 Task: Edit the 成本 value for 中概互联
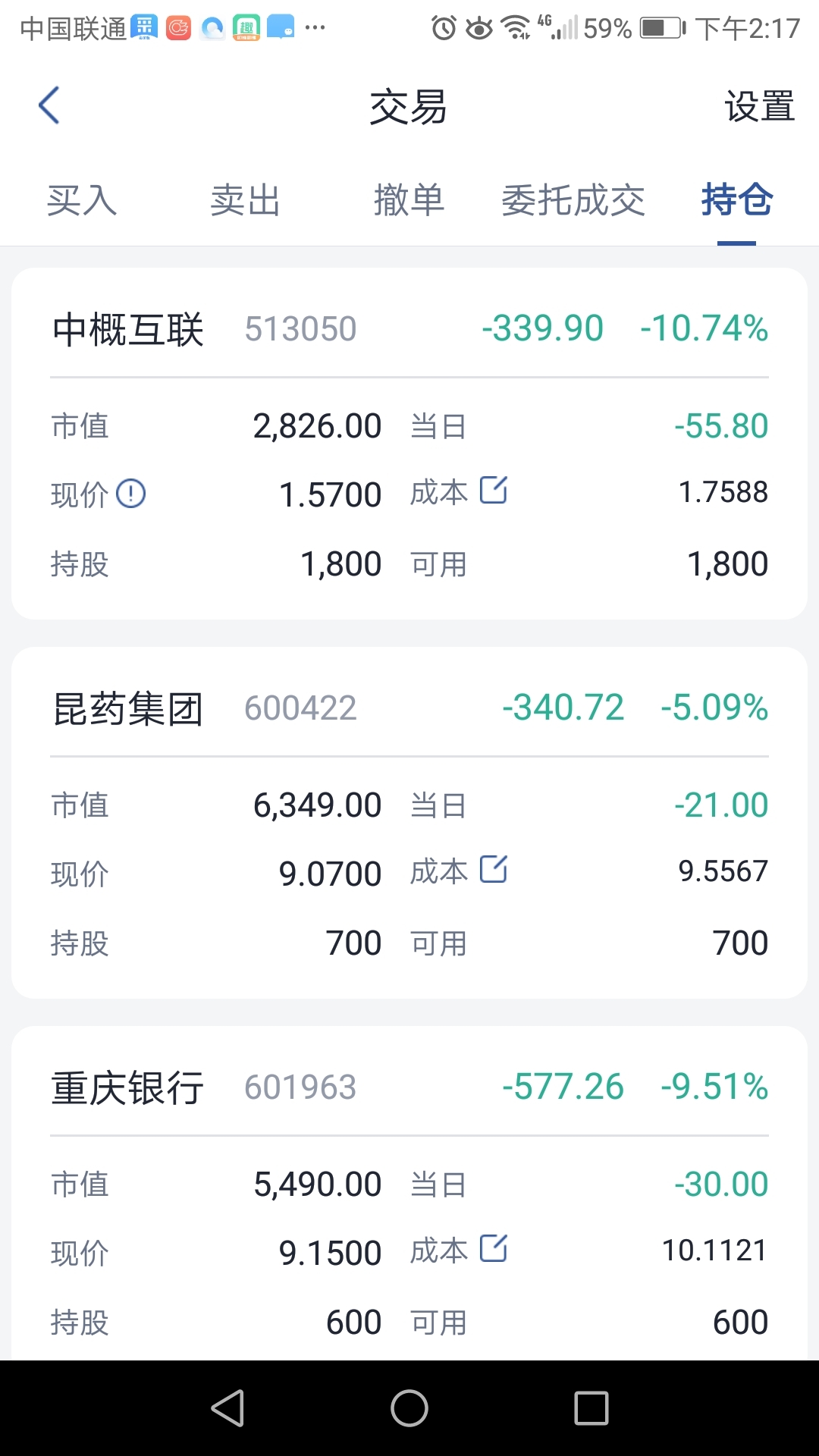(x=494, y=491)
